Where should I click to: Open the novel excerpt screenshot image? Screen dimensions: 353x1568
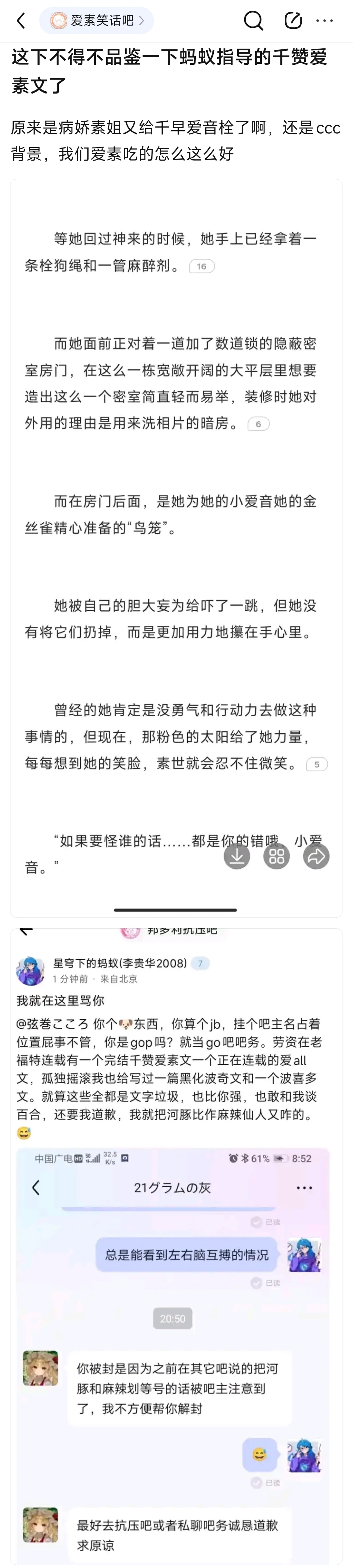click(176, 548)
